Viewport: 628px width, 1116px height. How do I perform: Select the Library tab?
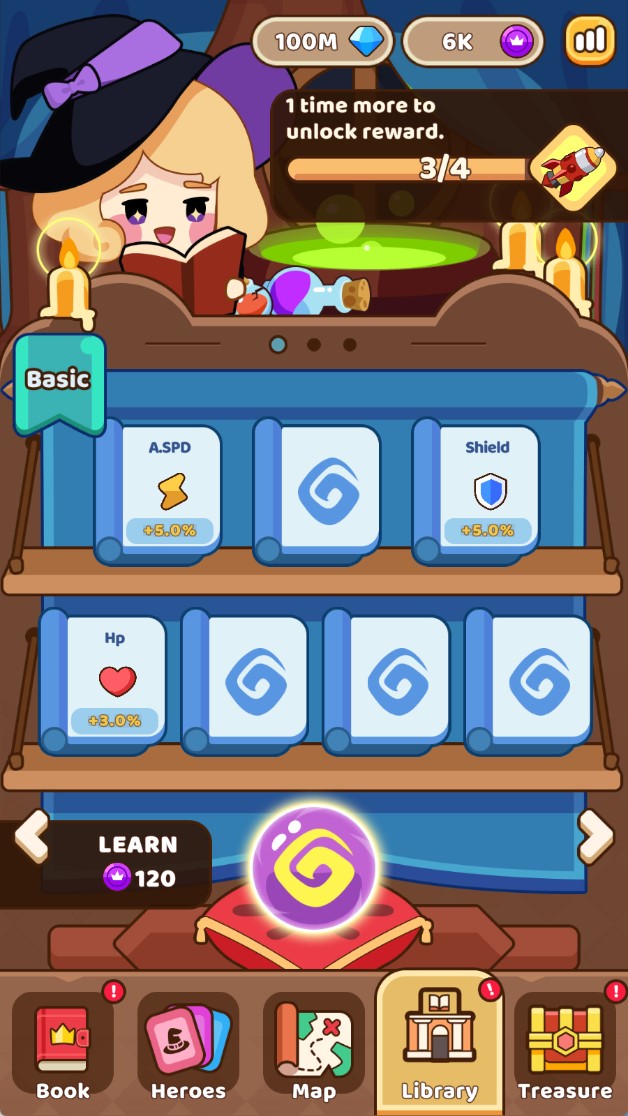pyautogui.click(x=439, y=1045)
